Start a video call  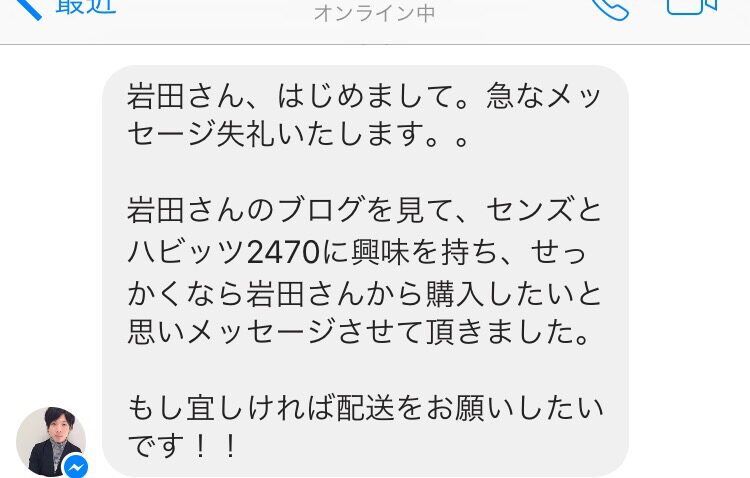692,6
